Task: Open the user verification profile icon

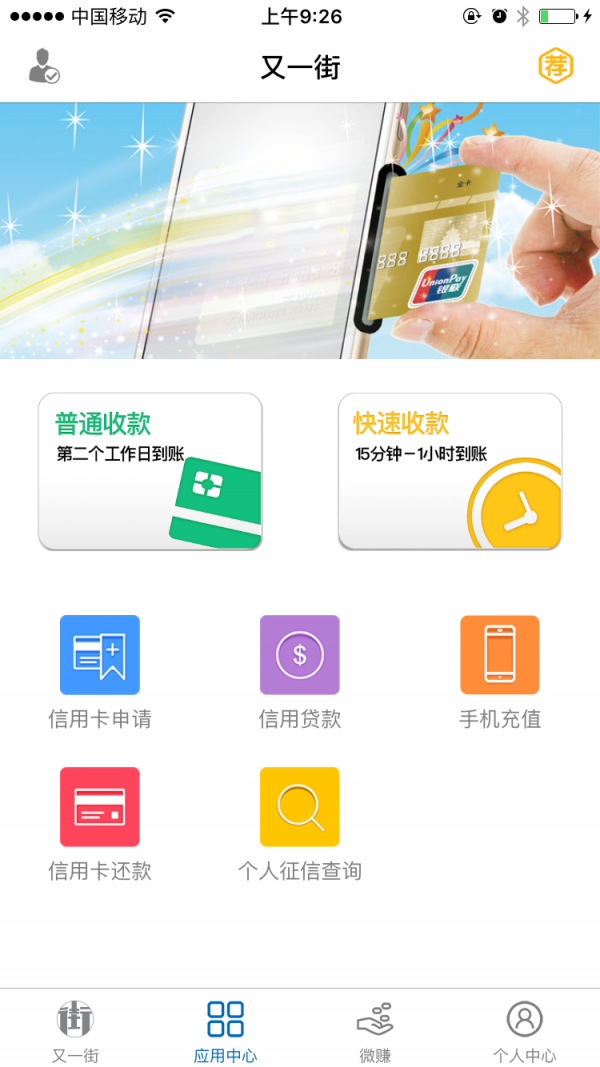Action: pos(43,67)
